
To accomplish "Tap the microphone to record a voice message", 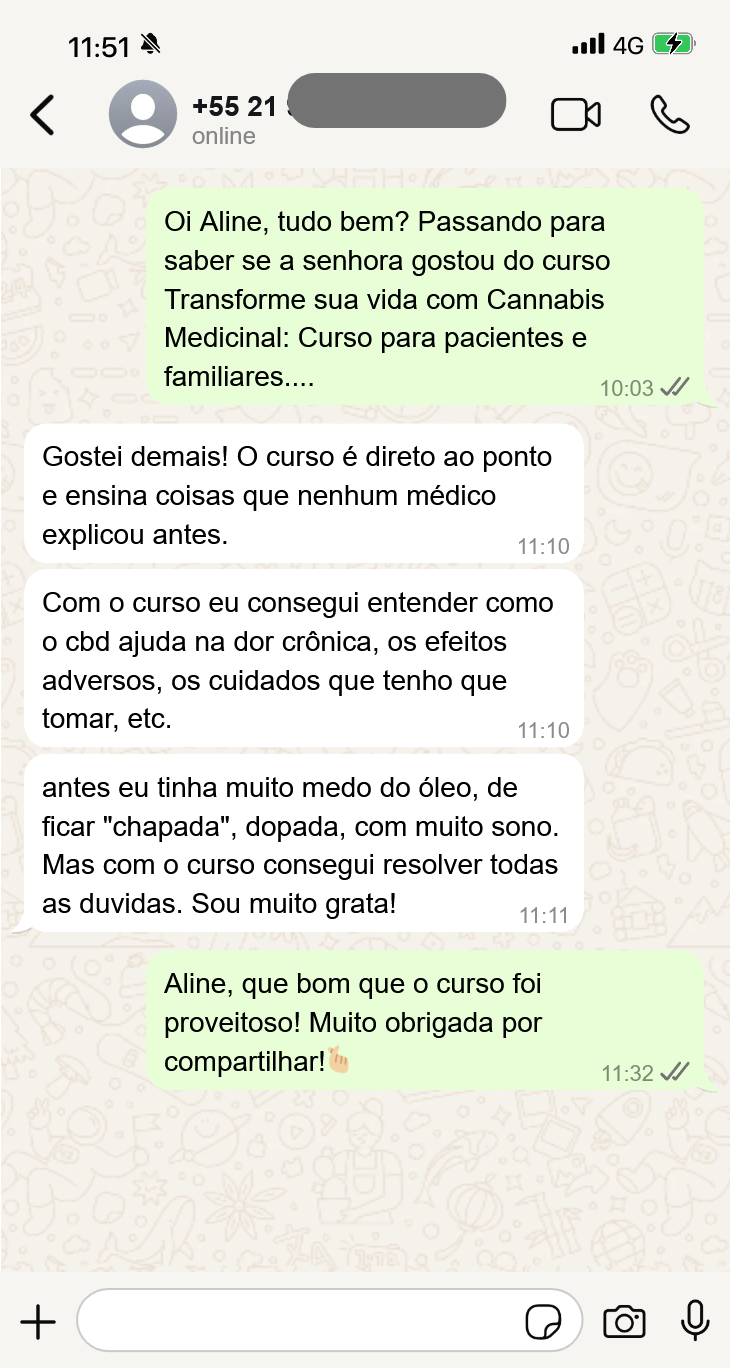I will (693, 1320).
